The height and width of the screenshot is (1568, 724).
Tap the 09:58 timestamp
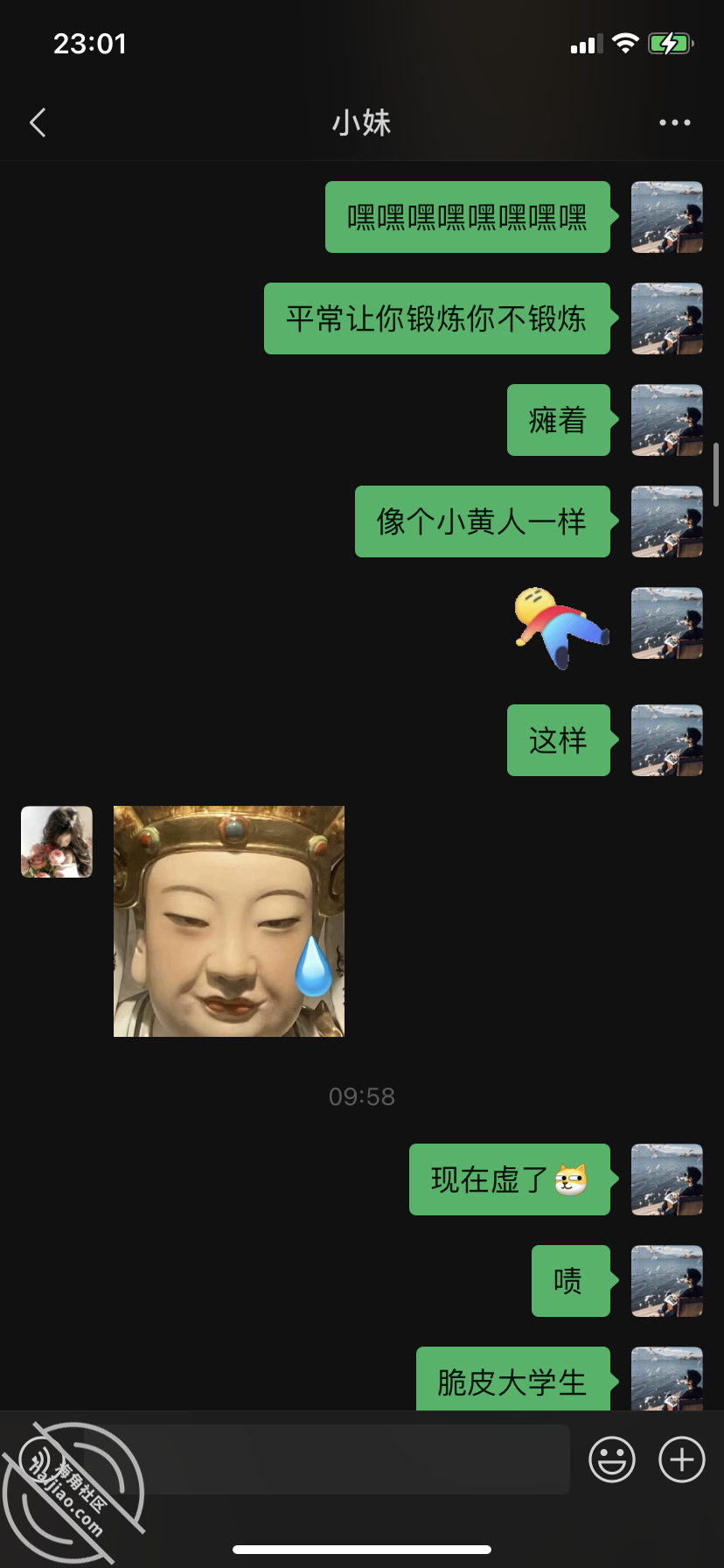click(362, 1095)
